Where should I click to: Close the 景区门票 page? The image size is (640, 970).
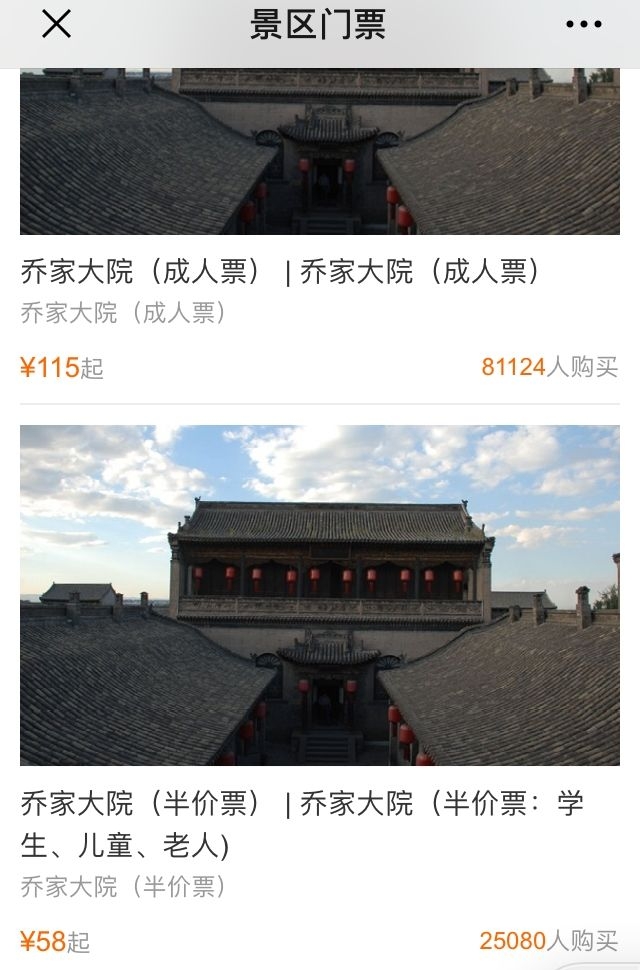(56, 25)
